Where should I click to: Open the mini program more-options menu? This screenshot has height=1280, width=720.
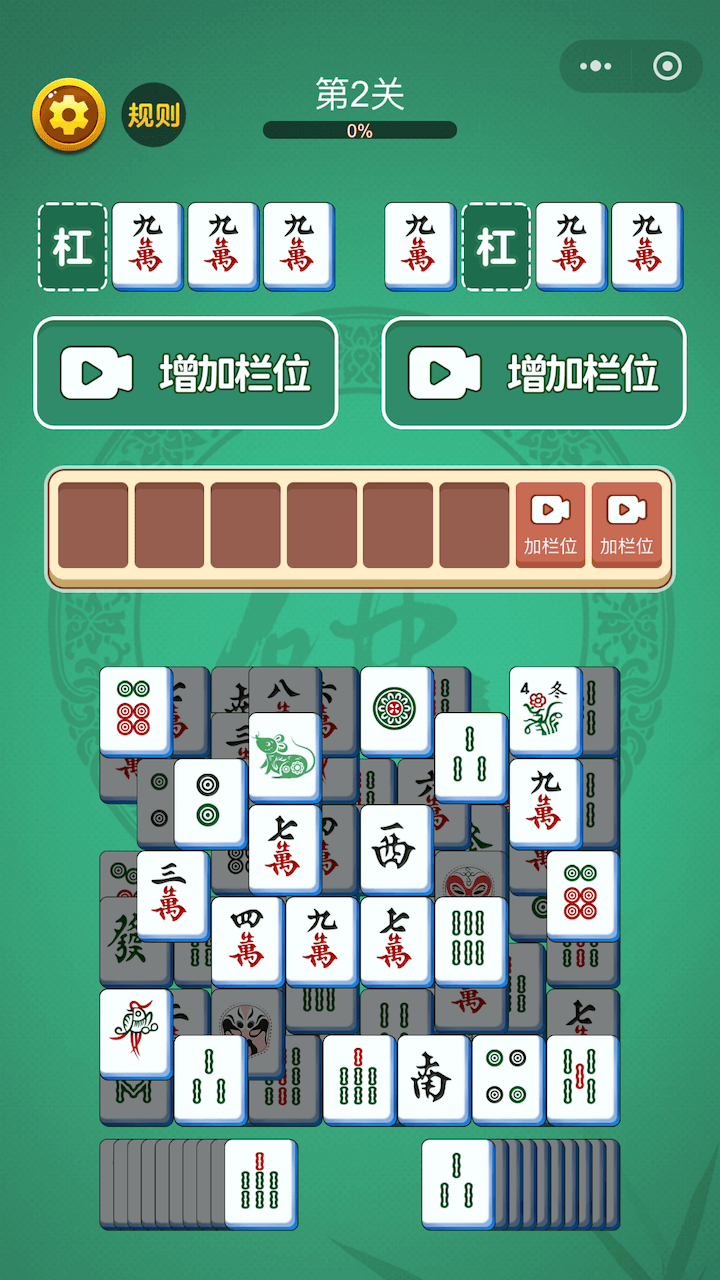point(596,67)
